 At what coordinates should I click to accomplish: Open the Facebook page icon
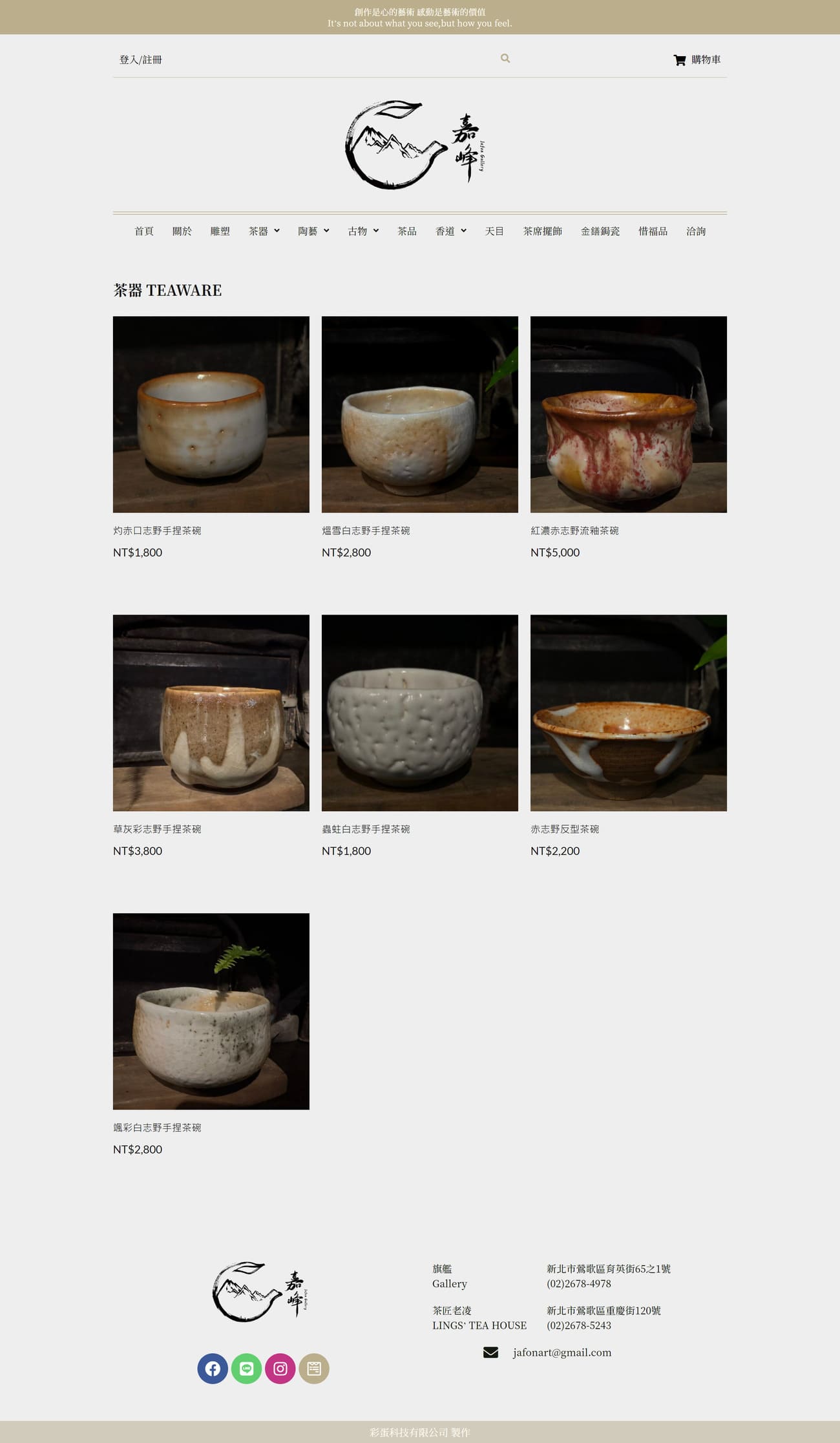[213, 1369]
